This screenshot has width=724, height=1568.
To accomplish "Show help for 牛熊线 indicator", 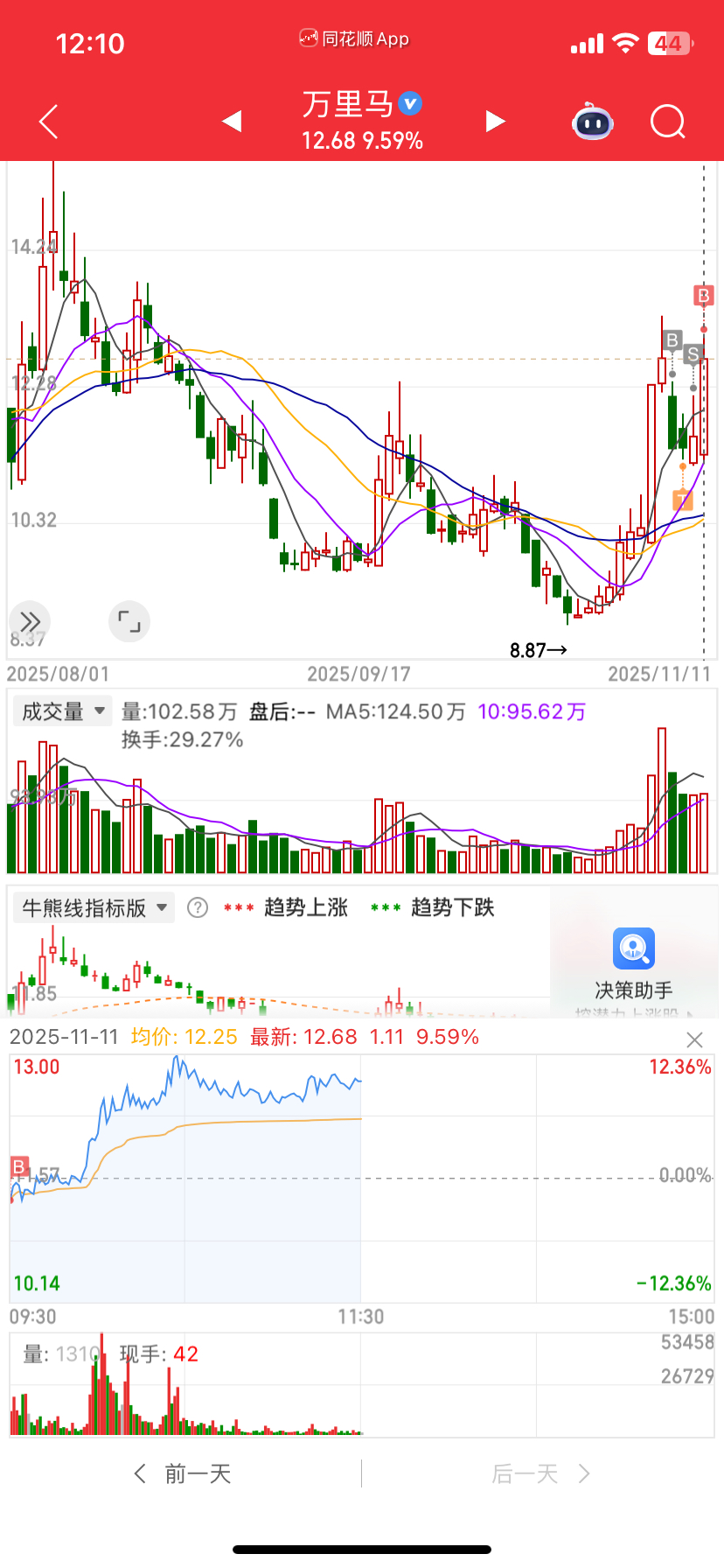I will pyautogui.click(x=198, y=908).
